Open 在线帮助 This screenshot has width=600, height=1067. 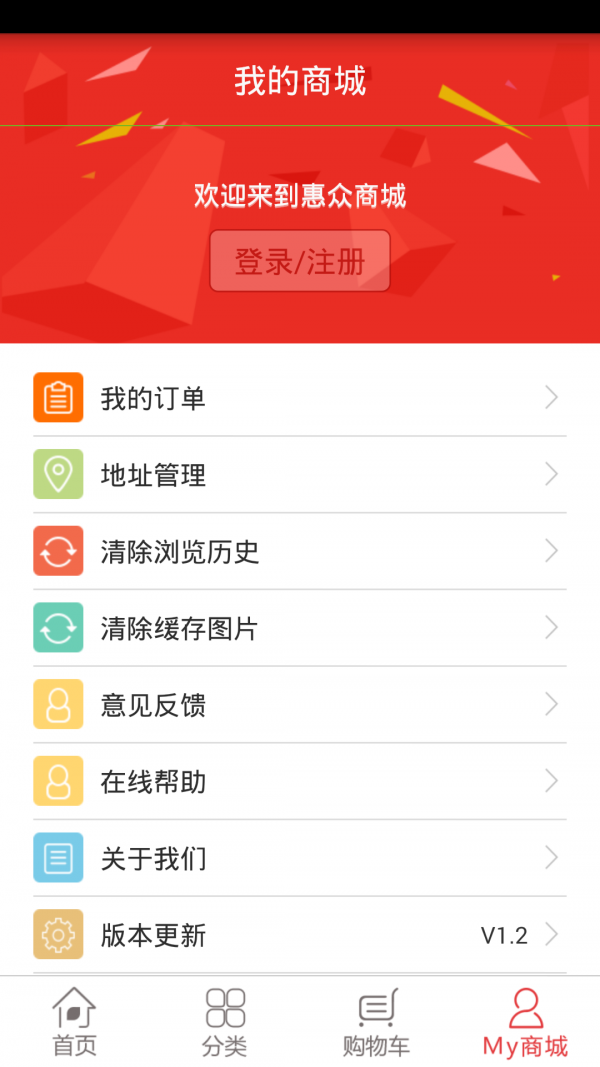click(300, 781)
